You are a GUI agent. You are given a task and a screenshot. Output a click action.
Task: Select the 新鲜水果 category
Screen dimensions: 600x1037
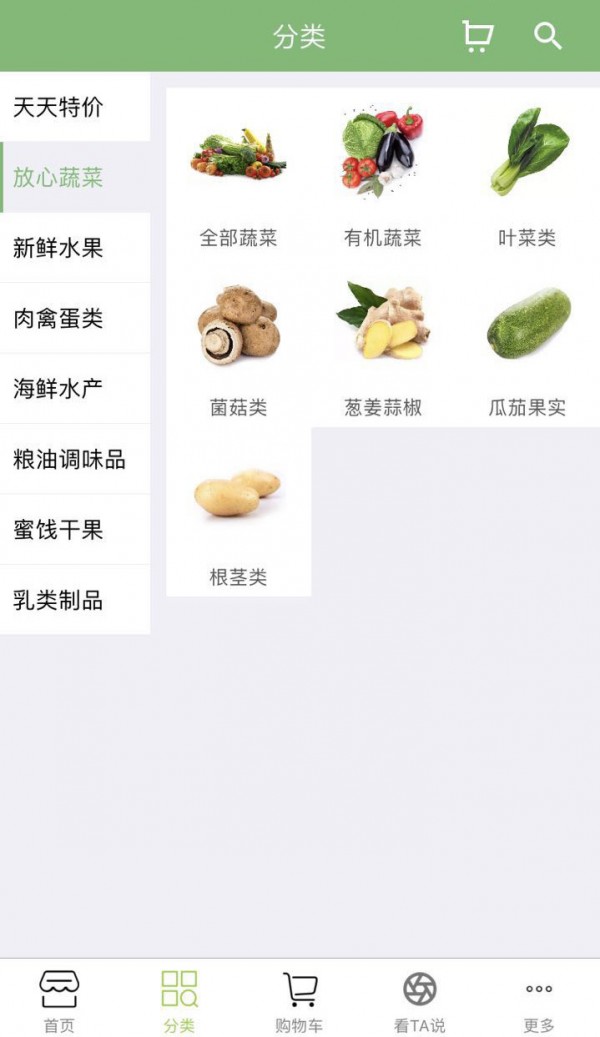pos(75,248)
